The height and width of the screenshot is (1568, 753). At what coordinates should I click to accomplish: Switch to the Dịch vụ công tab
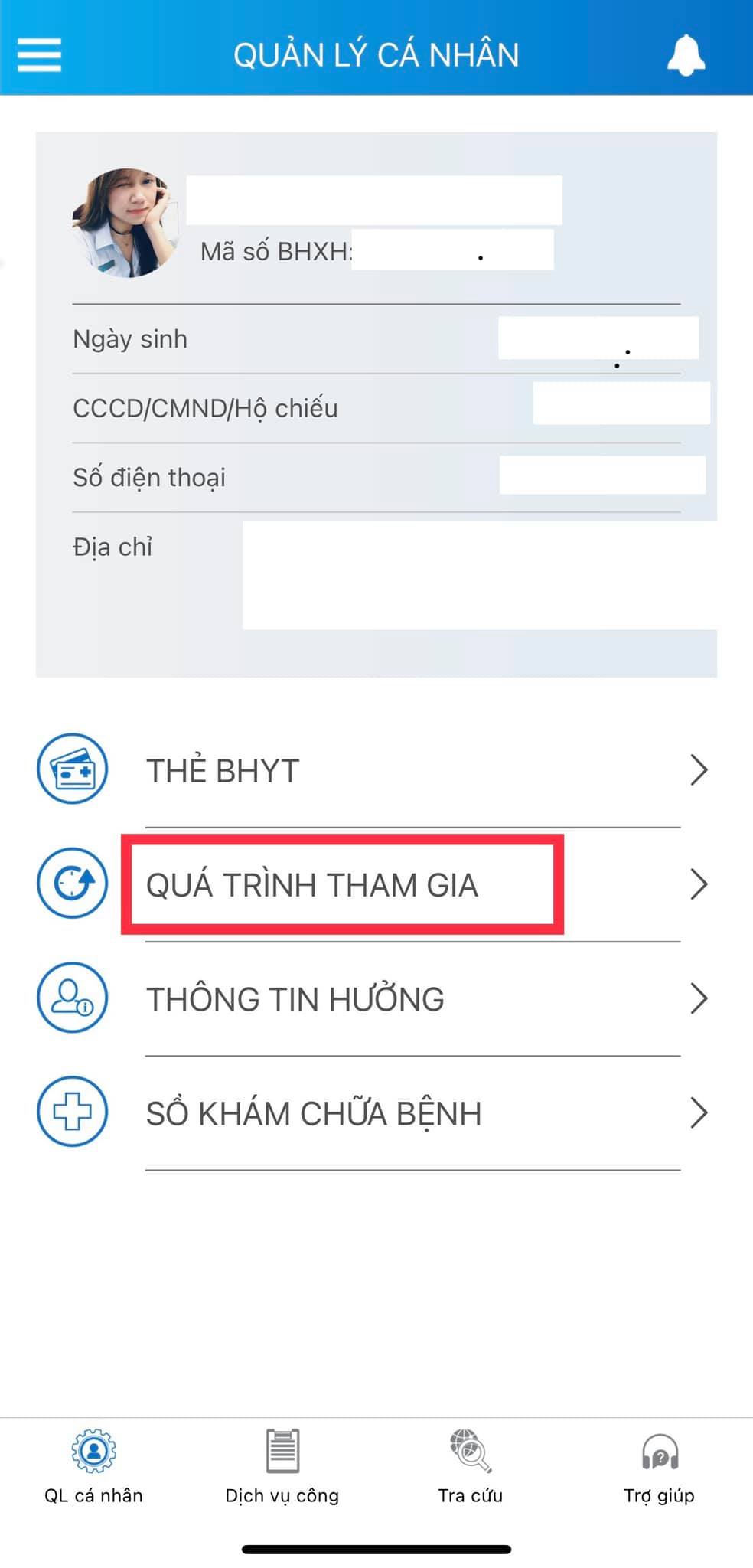282,1465
